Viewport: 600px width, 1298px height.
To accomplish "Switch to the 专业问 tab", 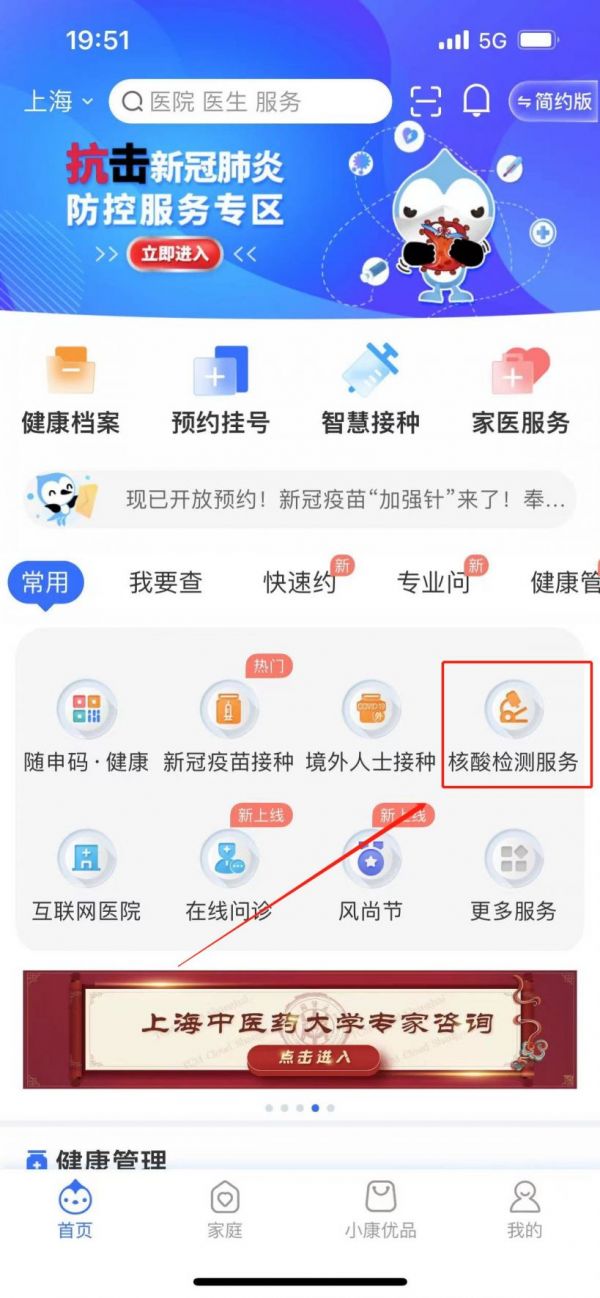I will click(x=434, y=582).
